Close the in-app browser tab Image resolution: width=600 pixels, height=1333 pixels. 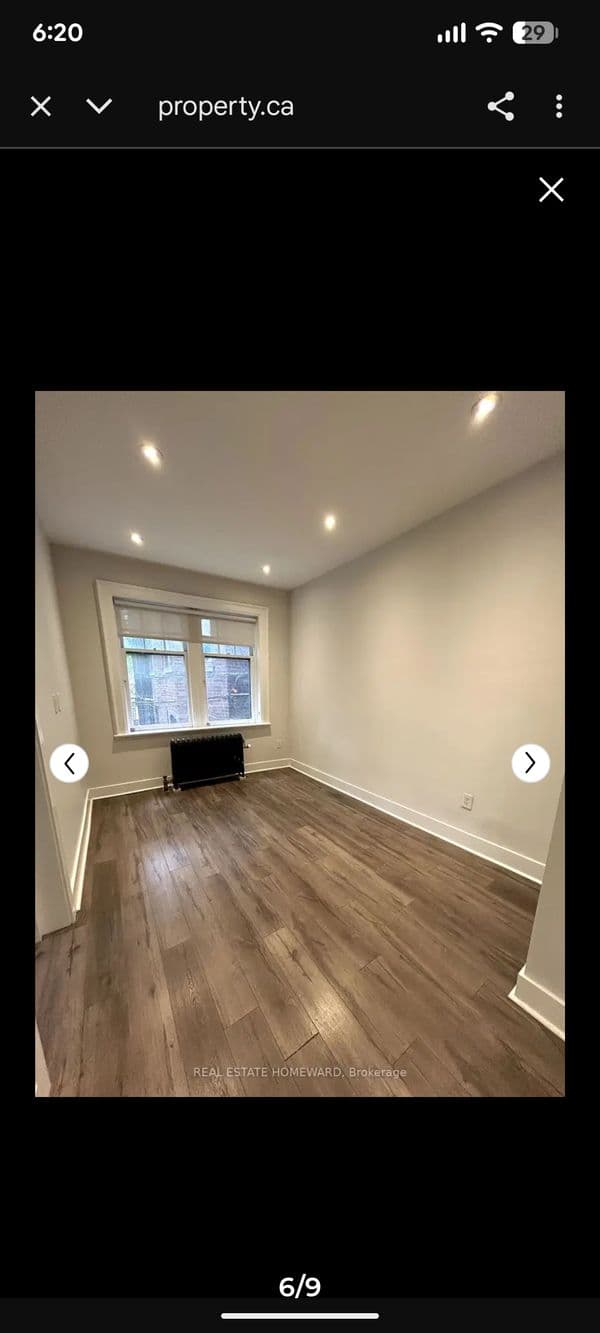pyautogui.click(x=41, y=106)
